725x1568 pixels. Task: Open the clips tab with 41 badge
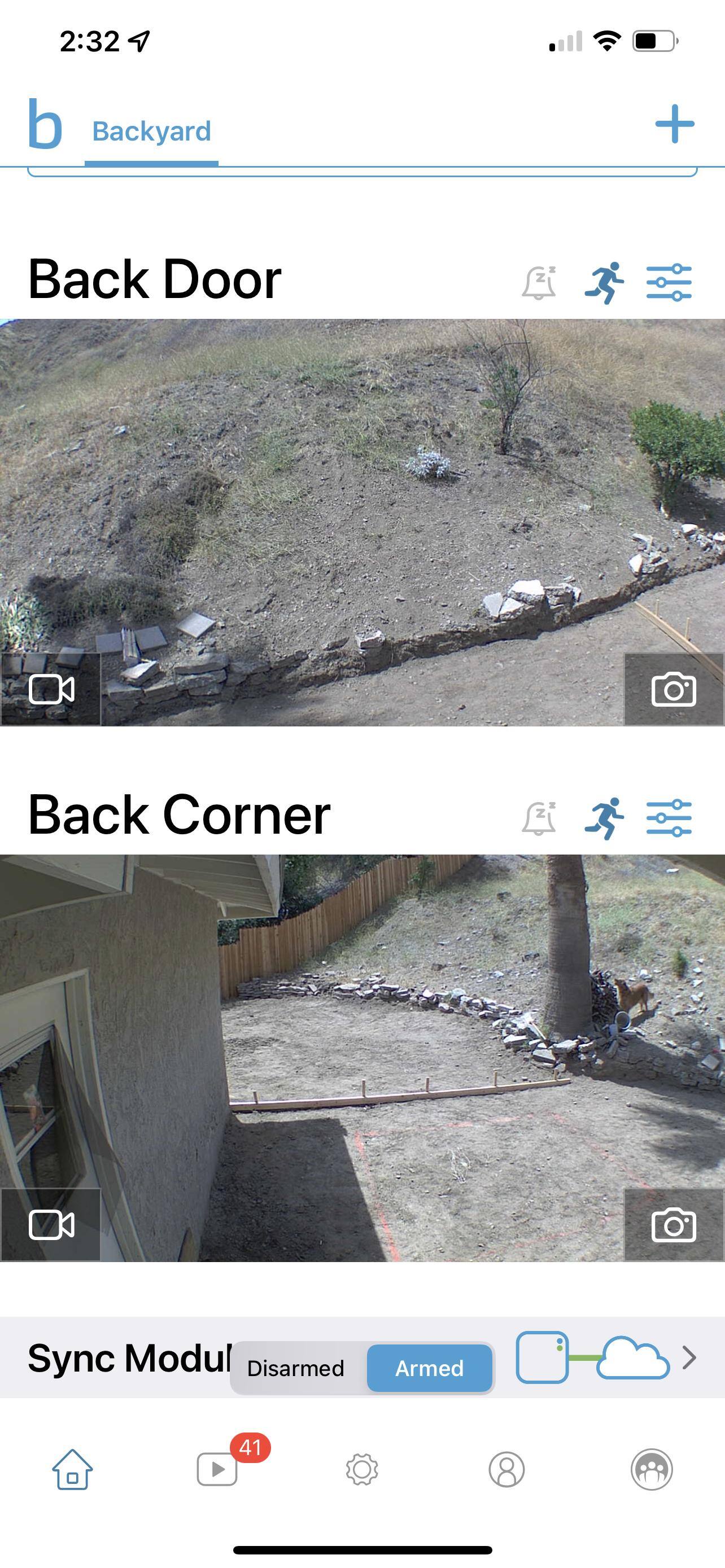217,1469
